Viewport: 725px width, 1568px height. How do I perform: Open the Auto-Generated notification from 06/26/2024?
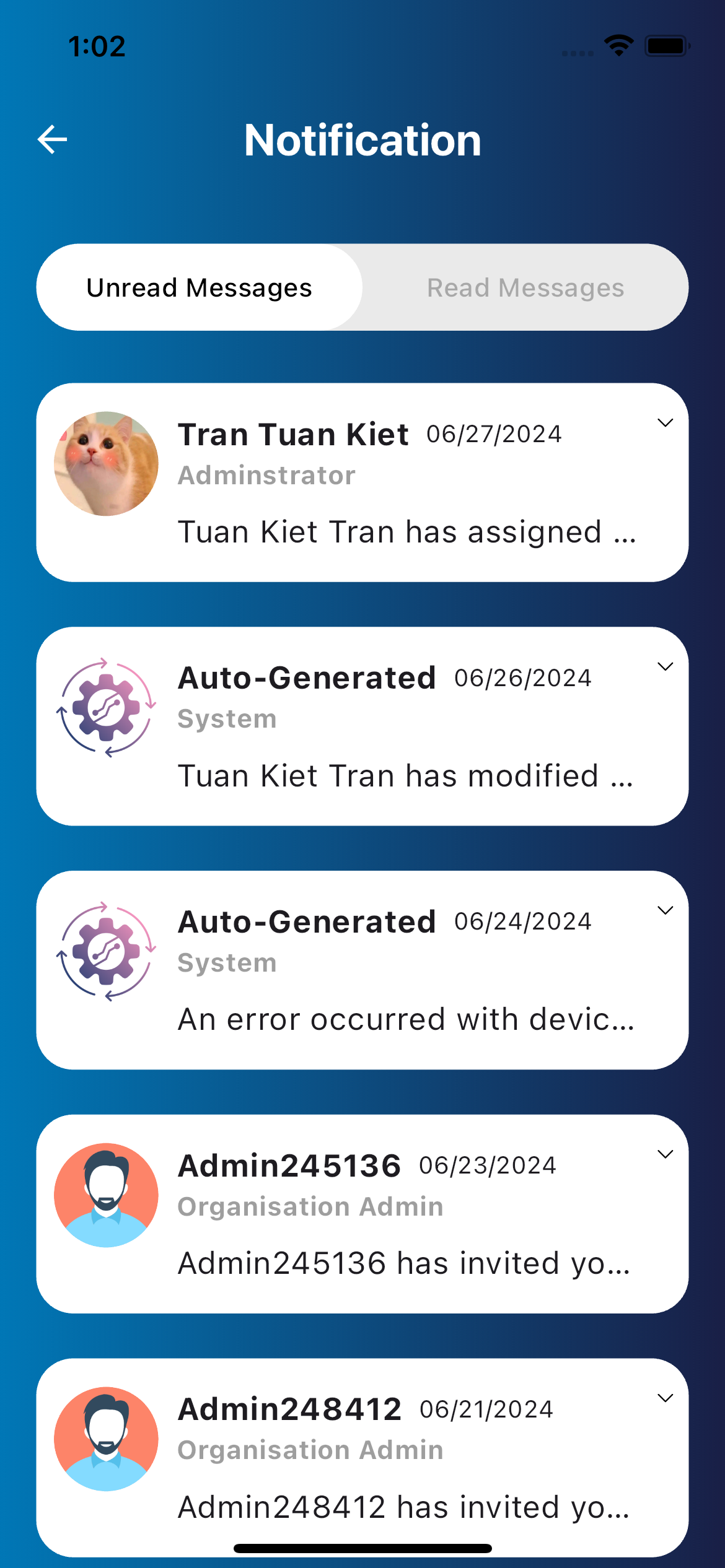pyautogui.click(x=362, y=726)
